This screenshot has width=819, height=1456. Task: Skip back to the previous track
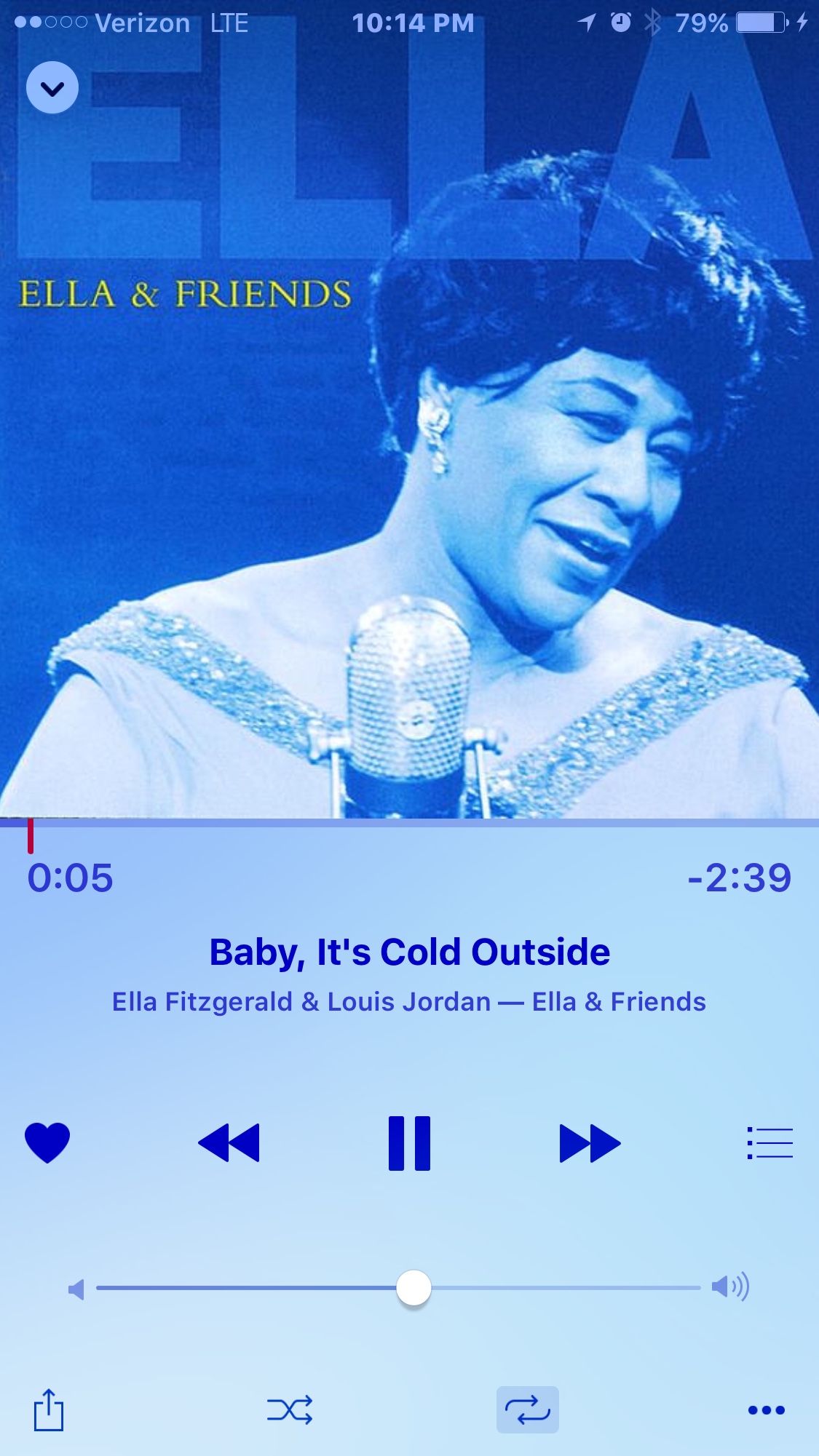coord(229,1142)
